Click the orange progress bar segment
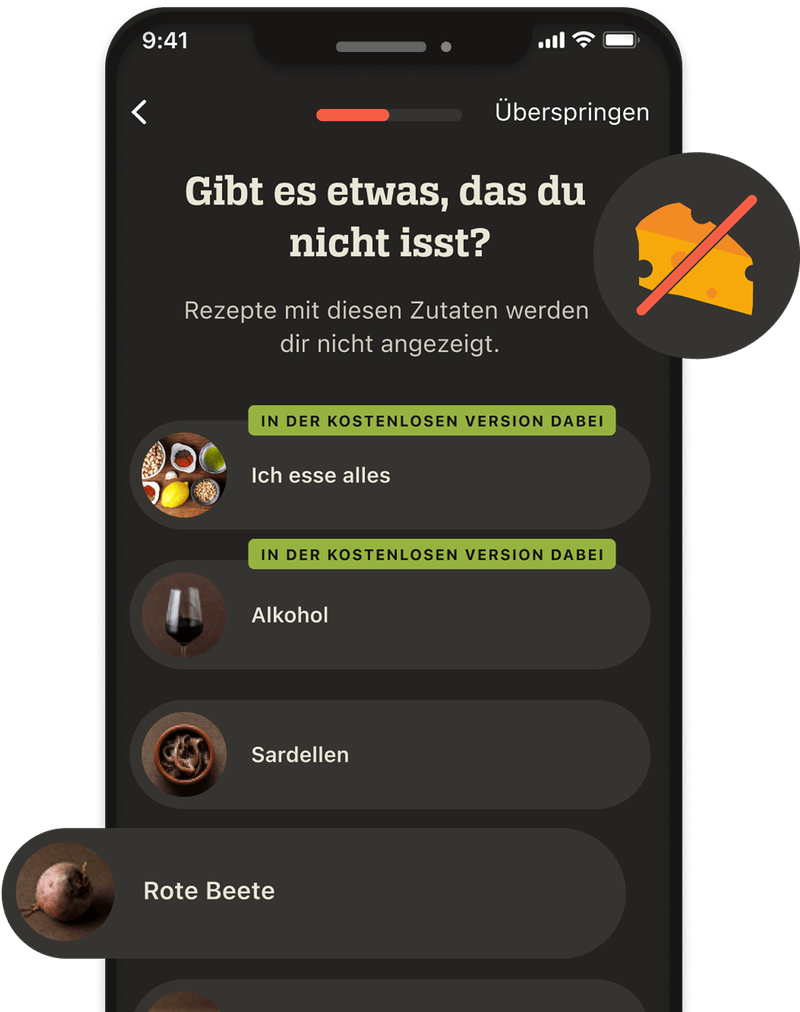800x1012 pixels. click(x=352, y=115)
